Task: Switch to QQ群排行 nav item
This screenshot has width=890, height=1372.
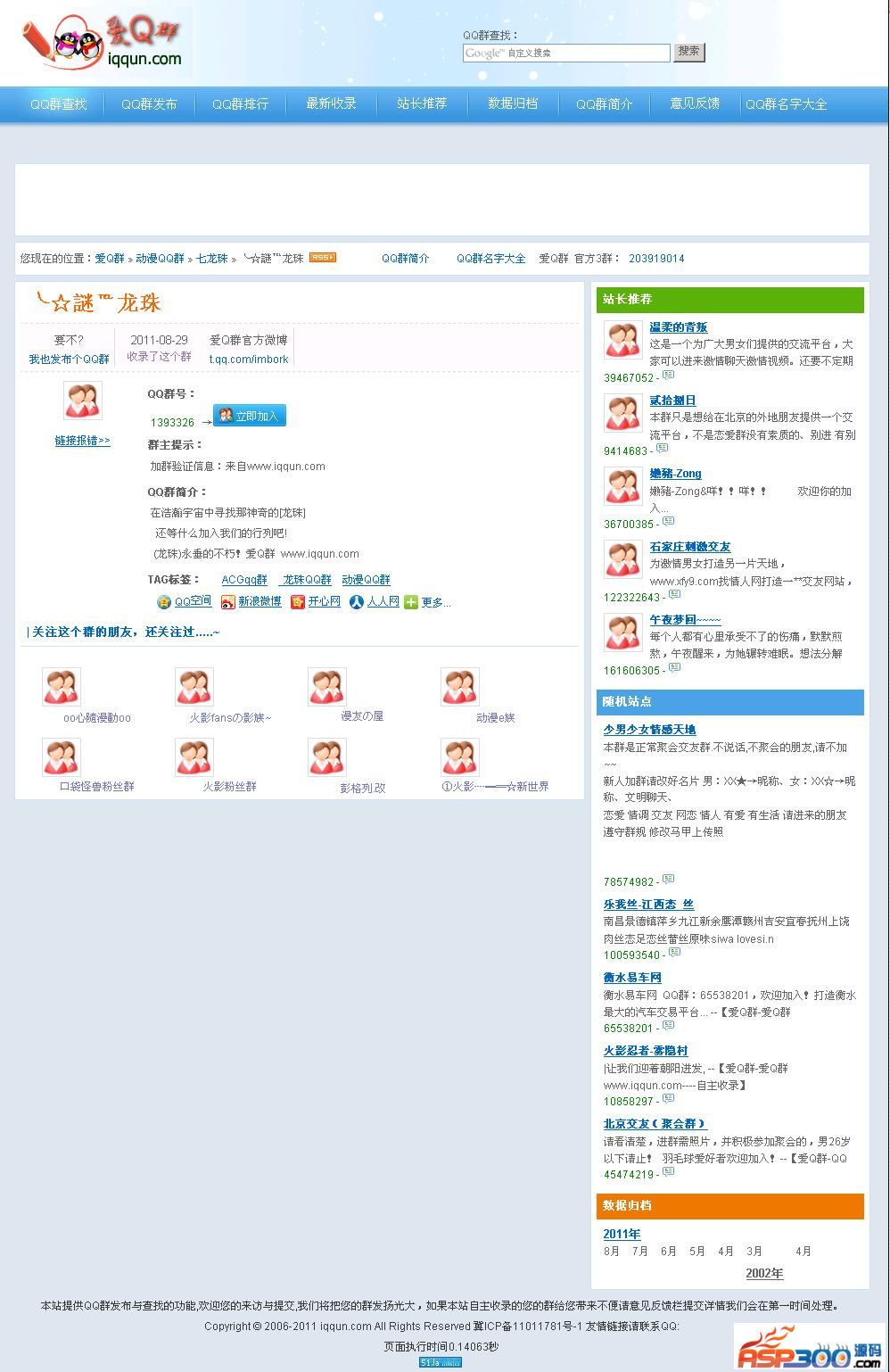Action: [240, 104]
